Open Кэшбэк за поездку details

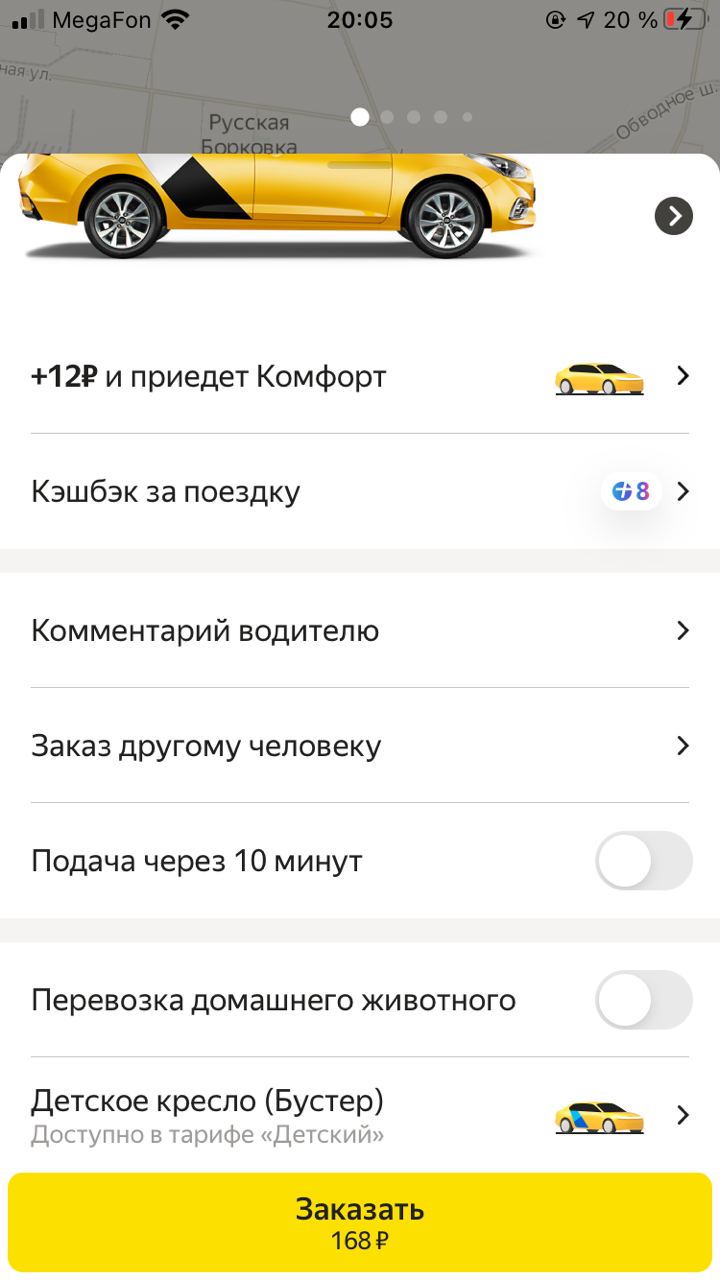(360, 492)
